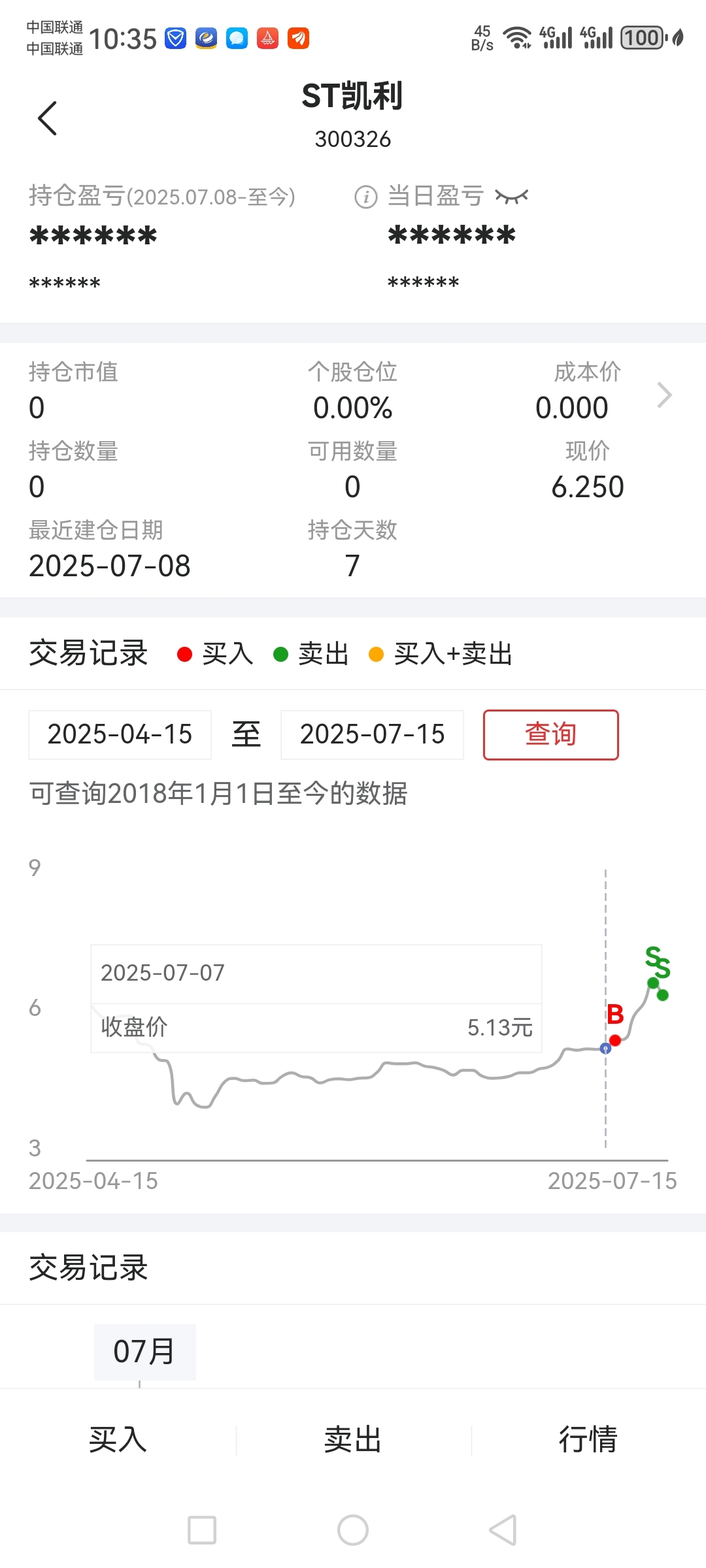
Task: Tap 卖出 to sell the stock
Action: (x=353, y=1439)
